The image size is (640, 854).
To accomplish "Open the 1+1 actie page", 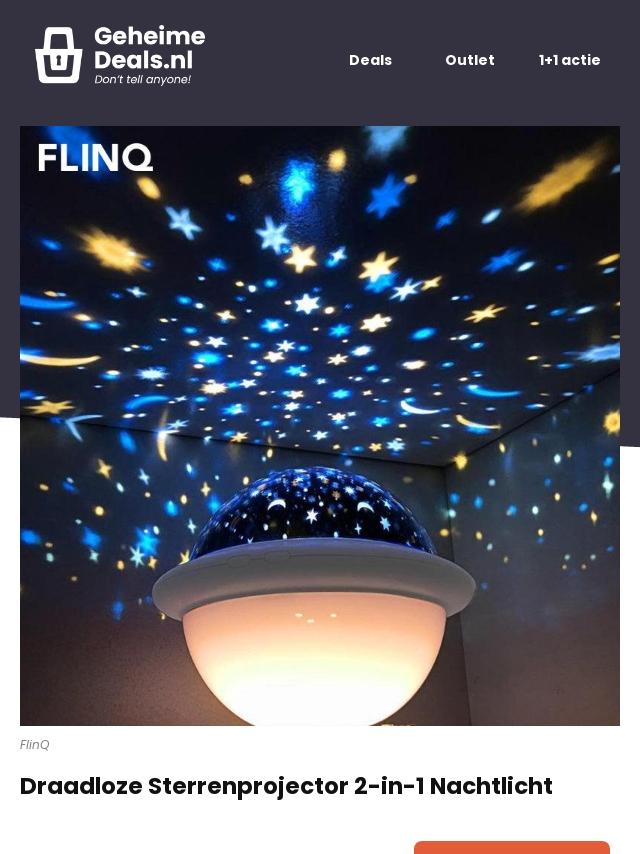I will [569, 60].
